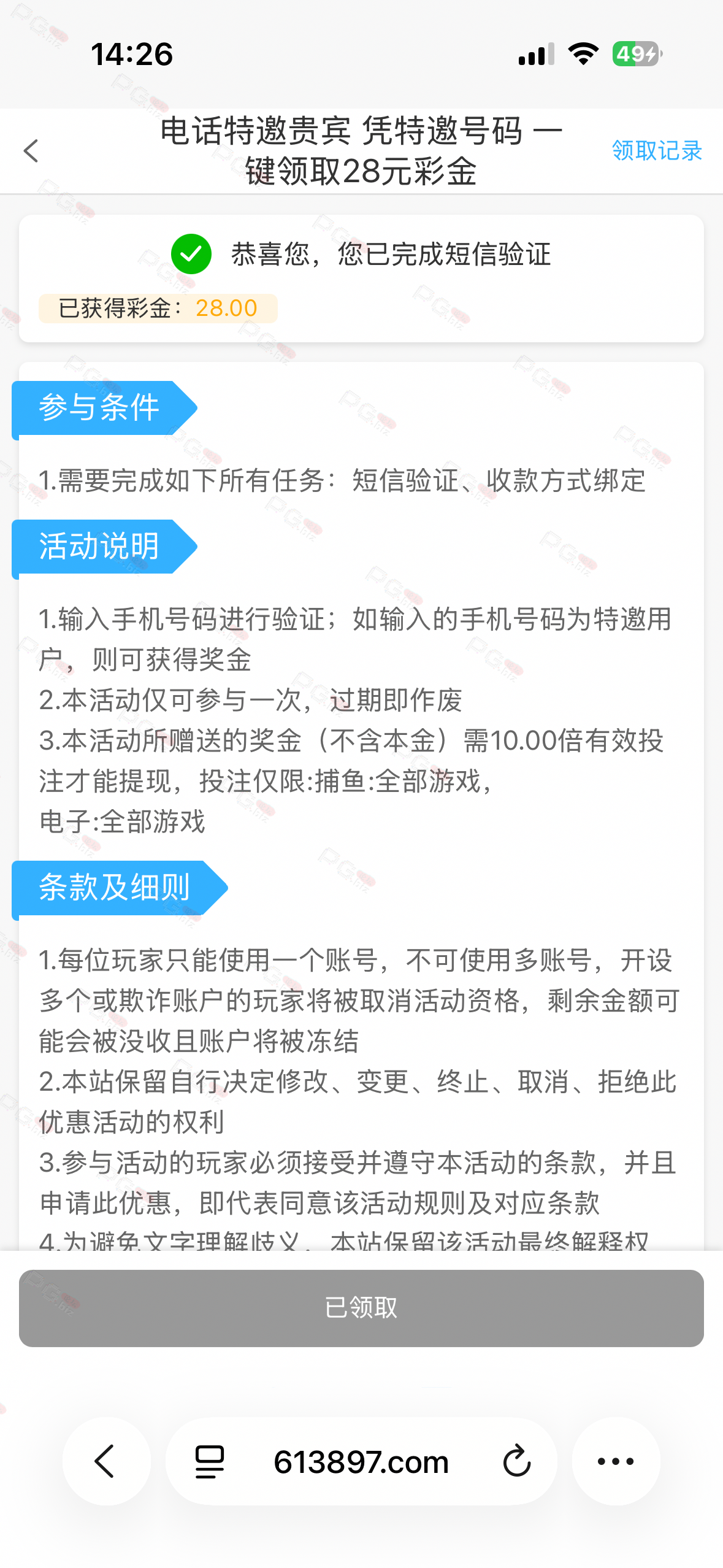Go back using the page header arrow

tap(31, 151)
